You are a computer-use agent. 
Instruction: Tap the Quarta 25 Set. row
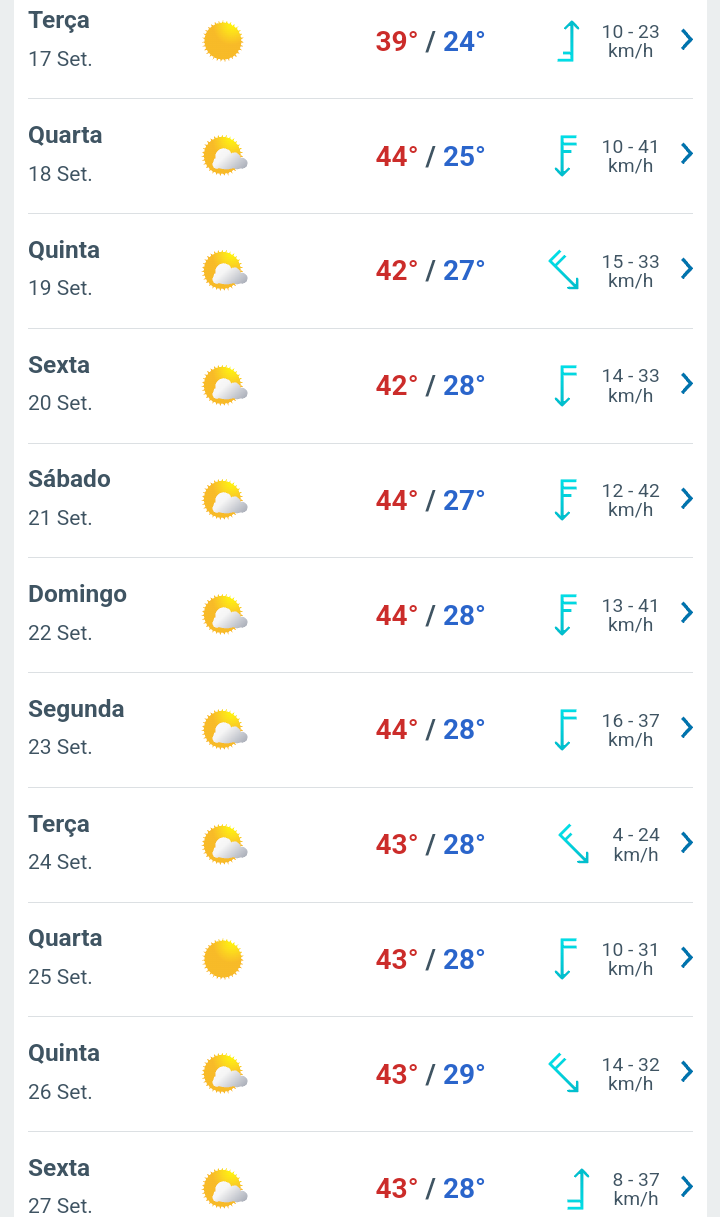(x=360, y=959)
